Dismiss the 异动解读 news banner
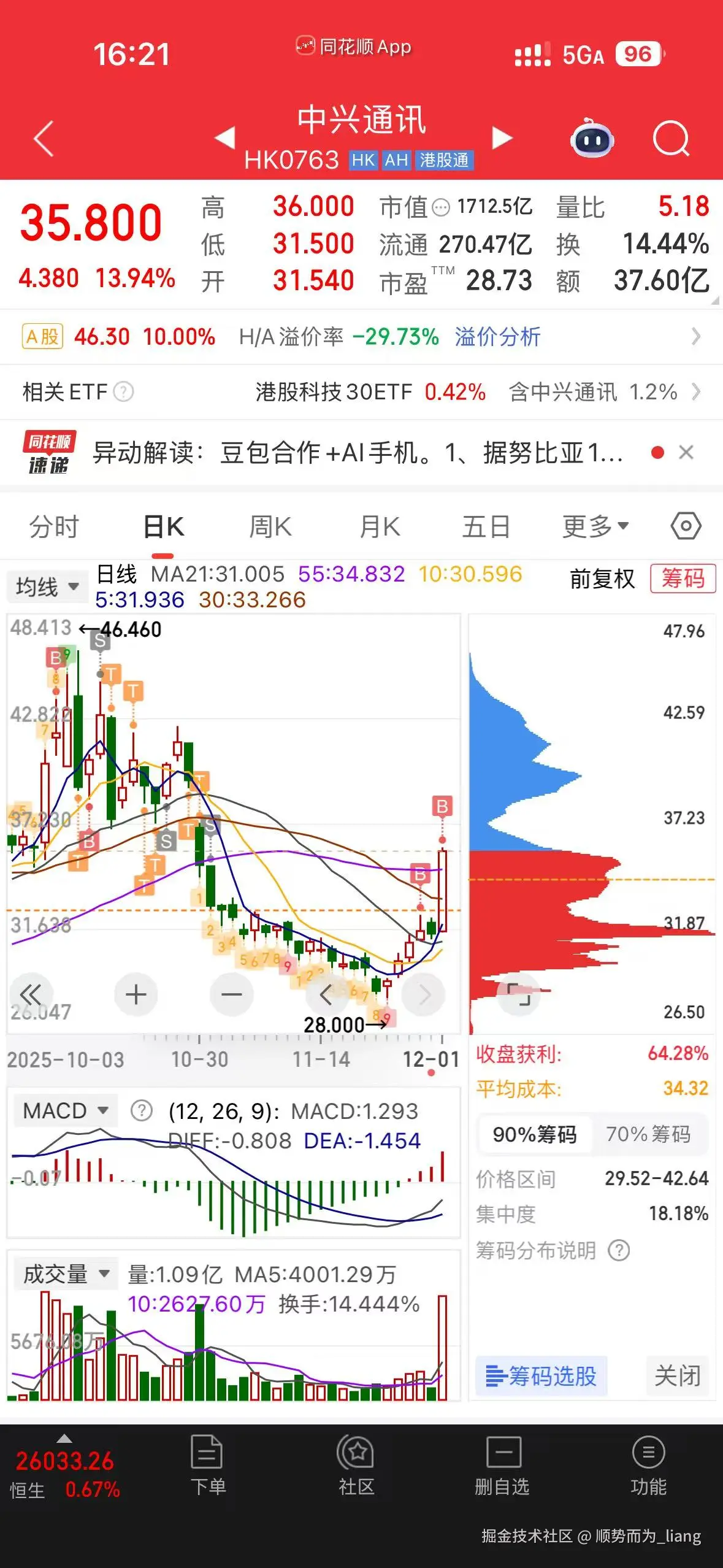Screen dimensions: 723x1568 tap(687, 452)
